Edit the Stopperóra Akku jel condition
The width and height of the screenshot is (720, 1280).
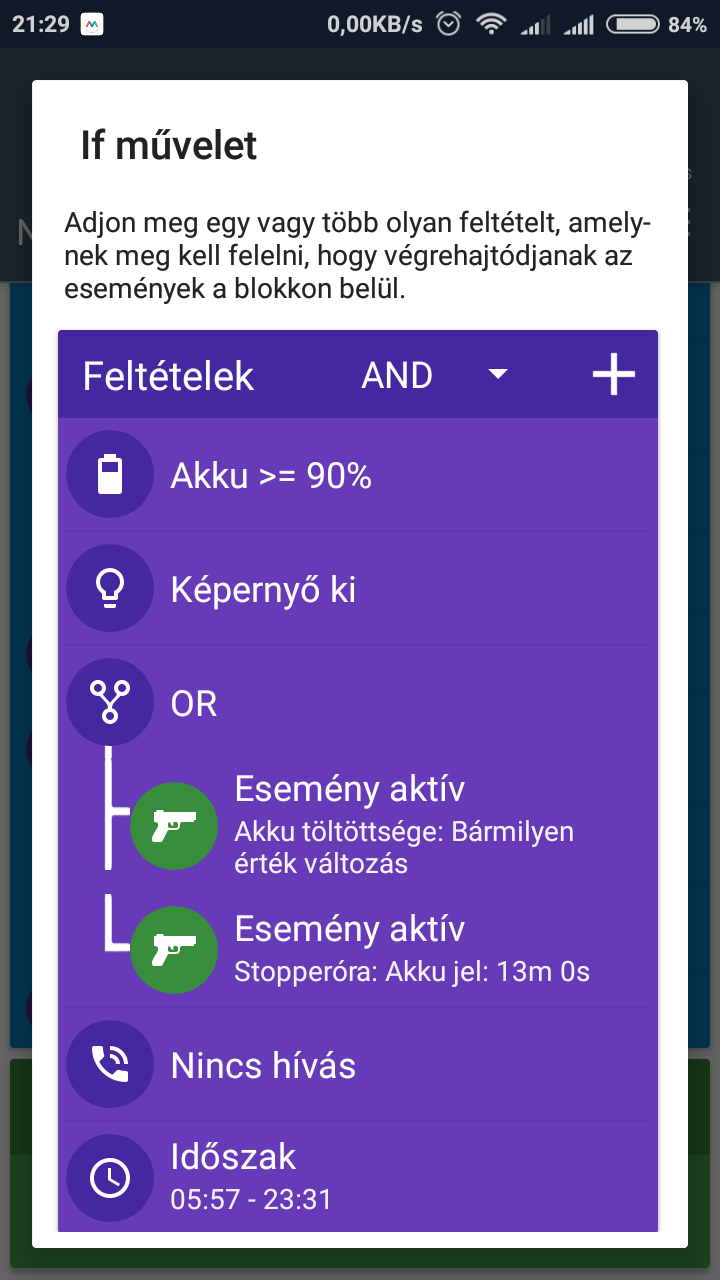[400, 949]
